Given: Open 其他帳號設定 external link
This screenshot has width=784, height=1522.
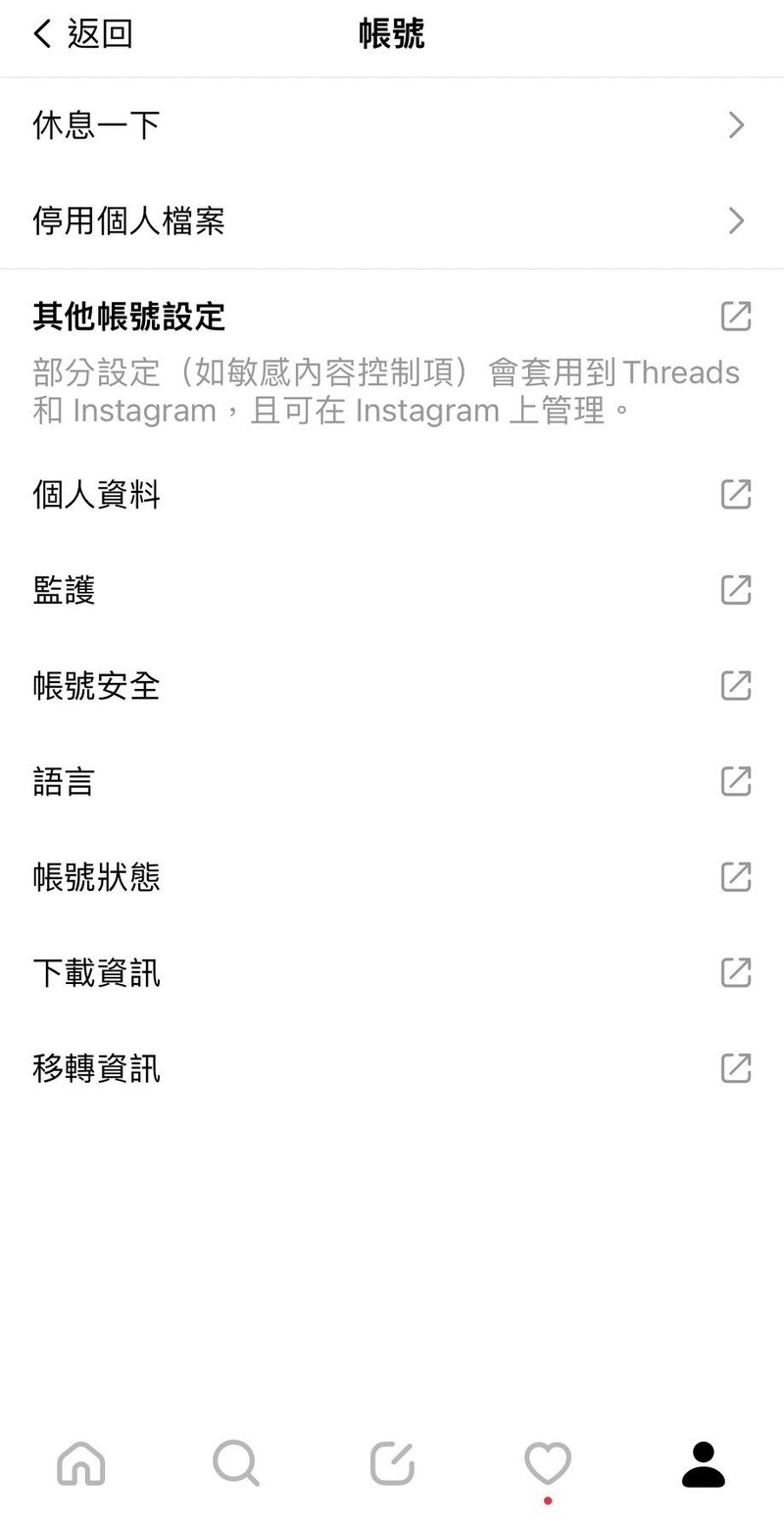Looking at the screenshot, I should pyautogui.click(x=735, y=317).
